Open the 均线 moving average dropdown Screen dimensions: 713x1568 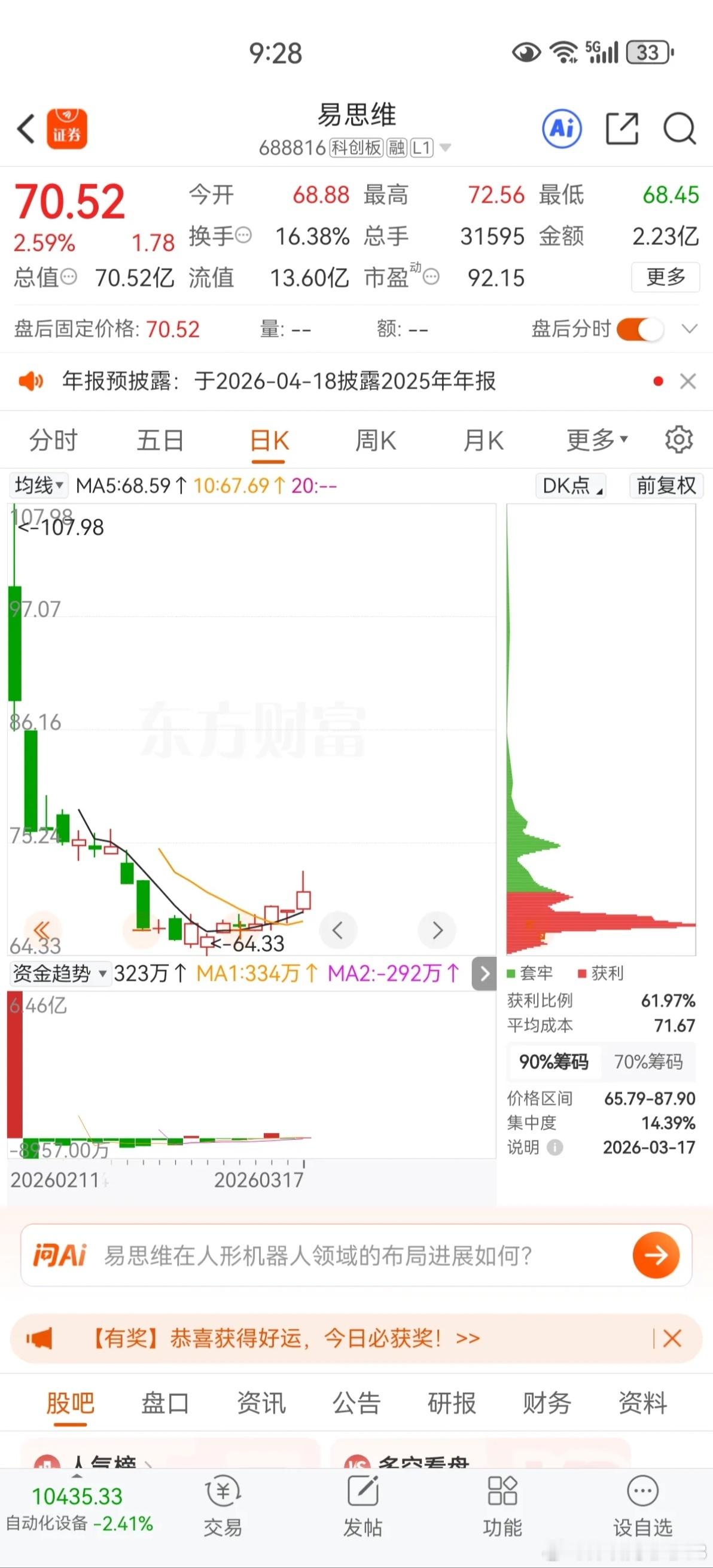38,485
